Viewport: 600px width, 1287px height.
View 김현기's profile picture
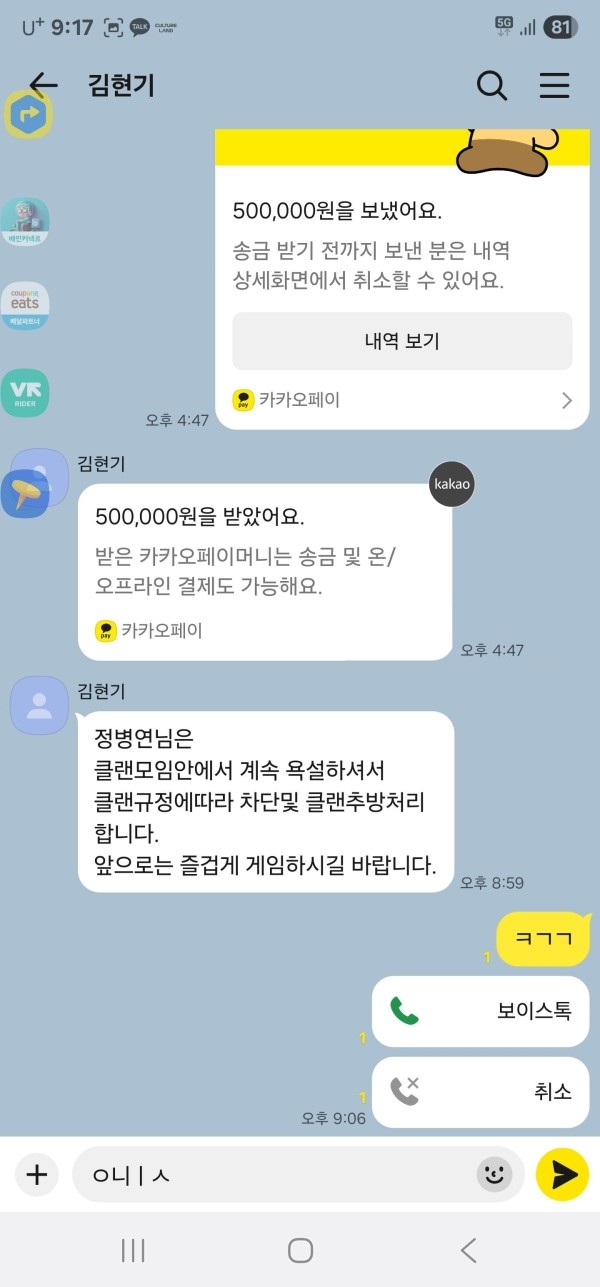tap(39, 705)
